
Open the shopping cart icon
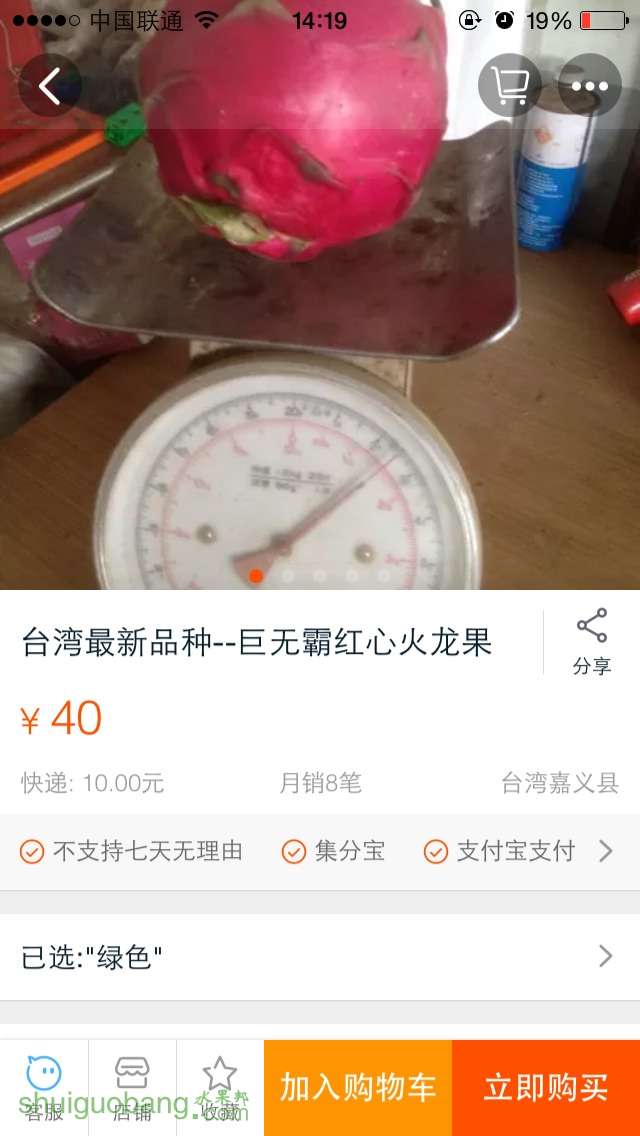click(x=510, y=86)
